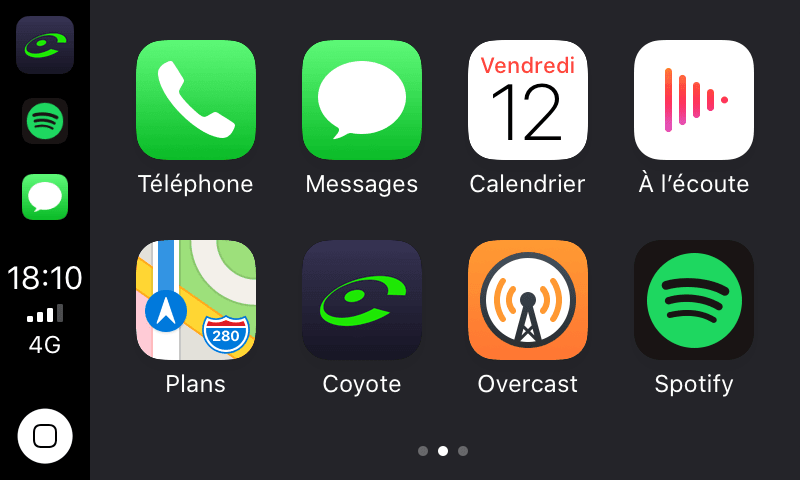Switch to Coyote in the sidebar
The height and width of the screenshot is (480, 800).
coord(45,45)
